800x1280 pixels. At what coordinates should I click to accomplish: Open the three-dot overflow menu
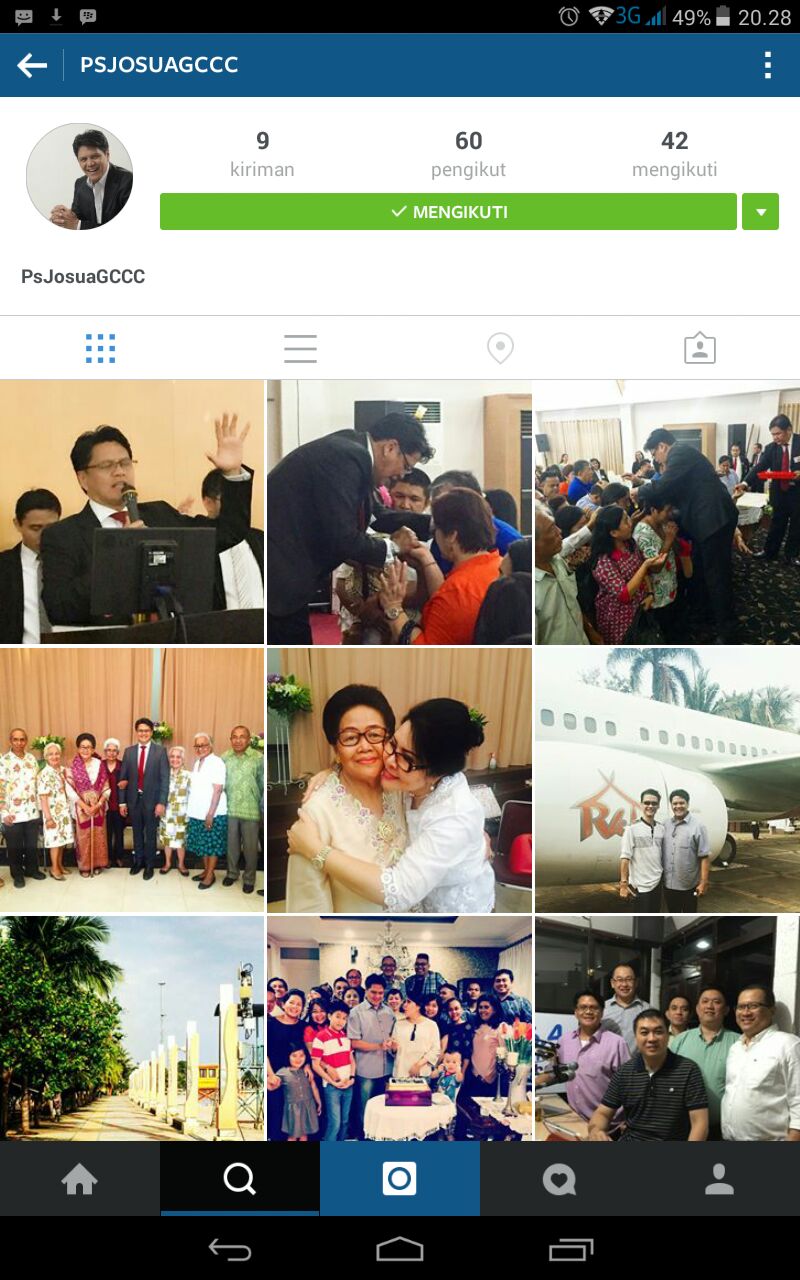coord(767,66)
